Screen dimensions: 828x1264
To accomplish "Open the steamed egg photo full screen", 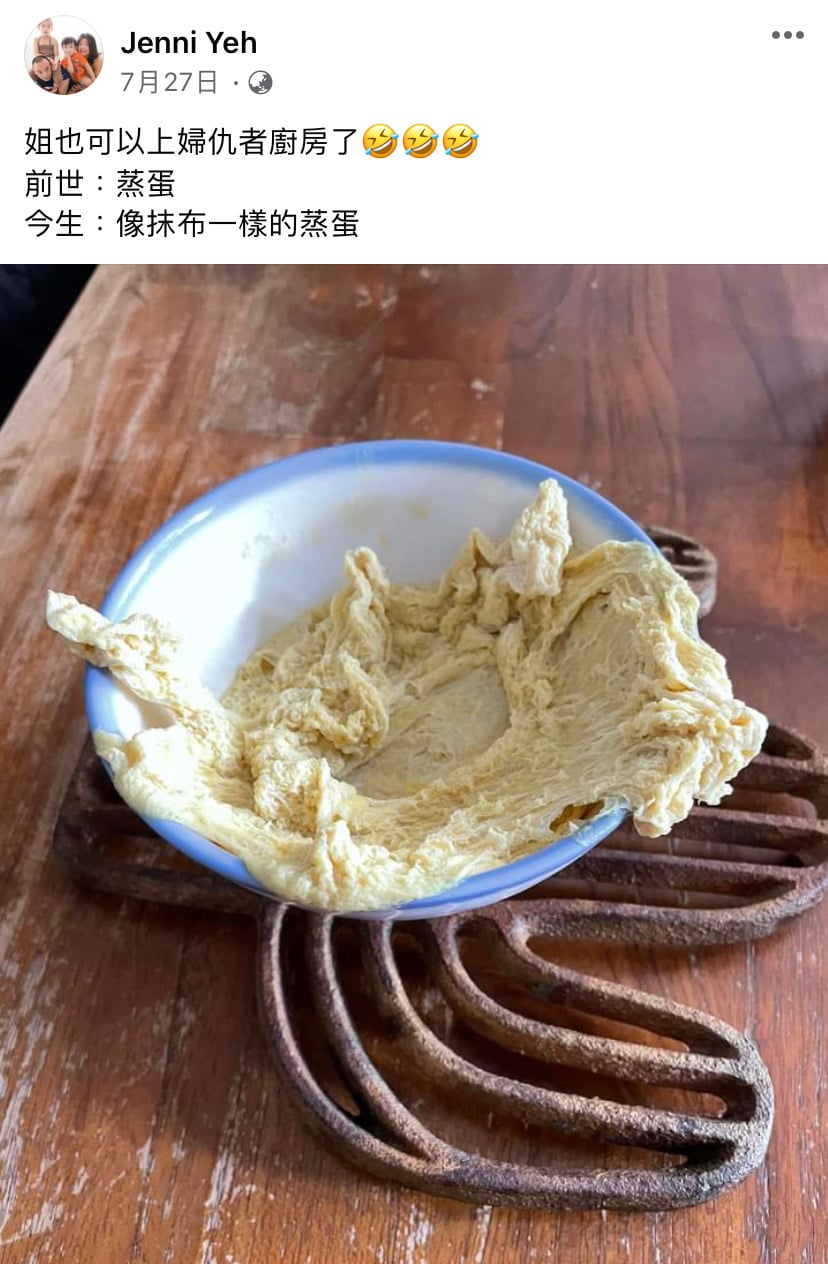I will [x=414, y=760].
